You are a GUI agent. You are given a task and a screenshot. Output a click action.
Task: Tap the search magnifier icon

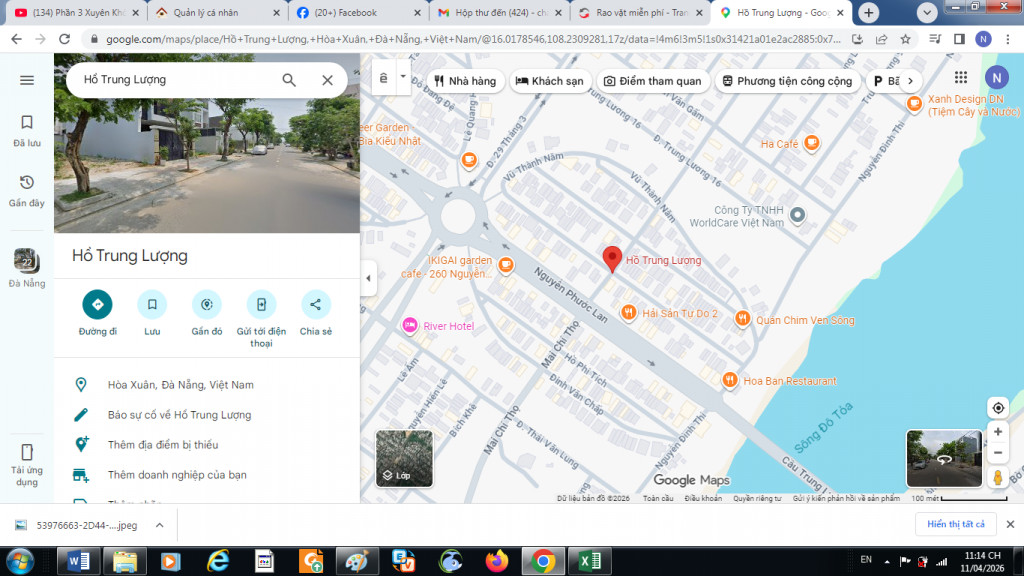(289, 80)
